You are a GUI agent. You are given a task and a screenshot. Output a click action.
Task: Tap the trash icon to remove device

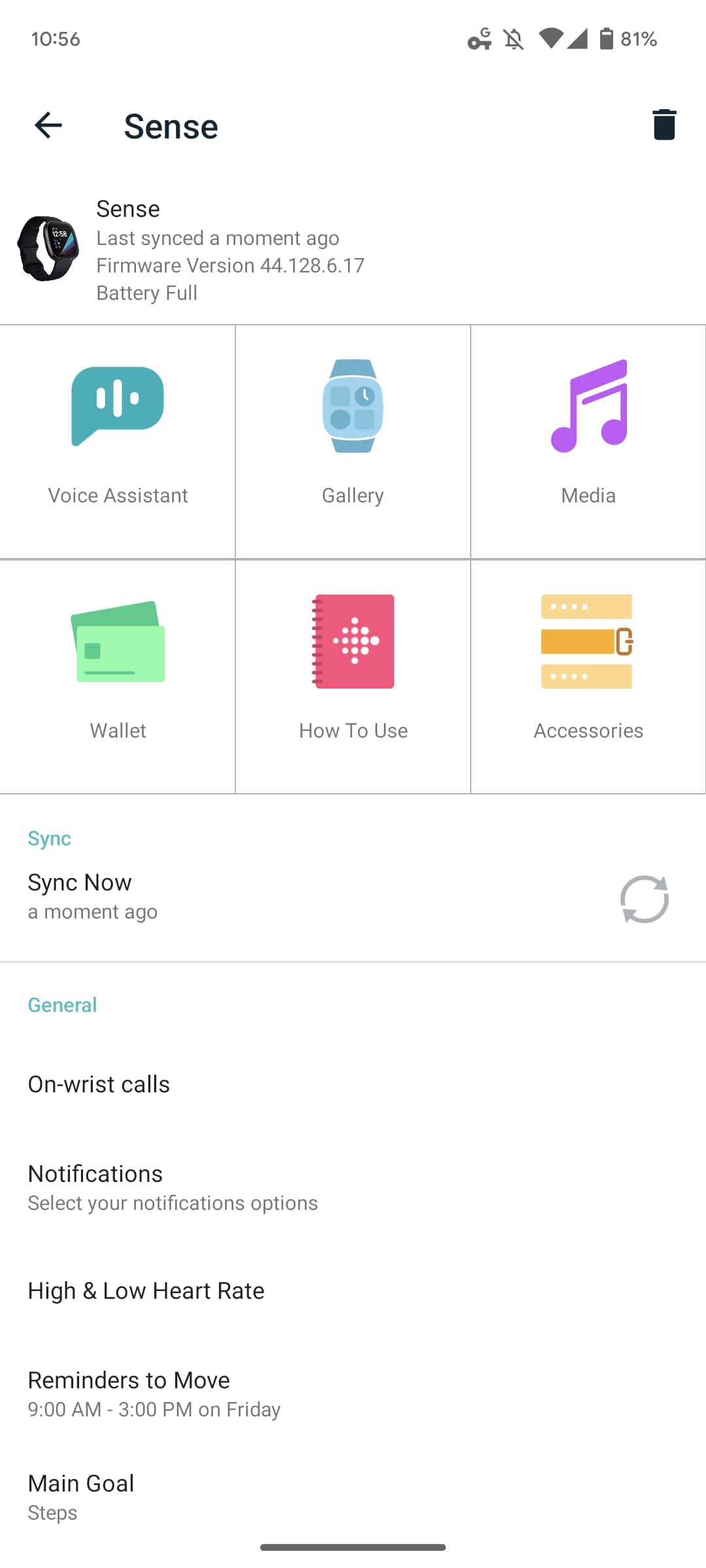(x=664, y=125)
